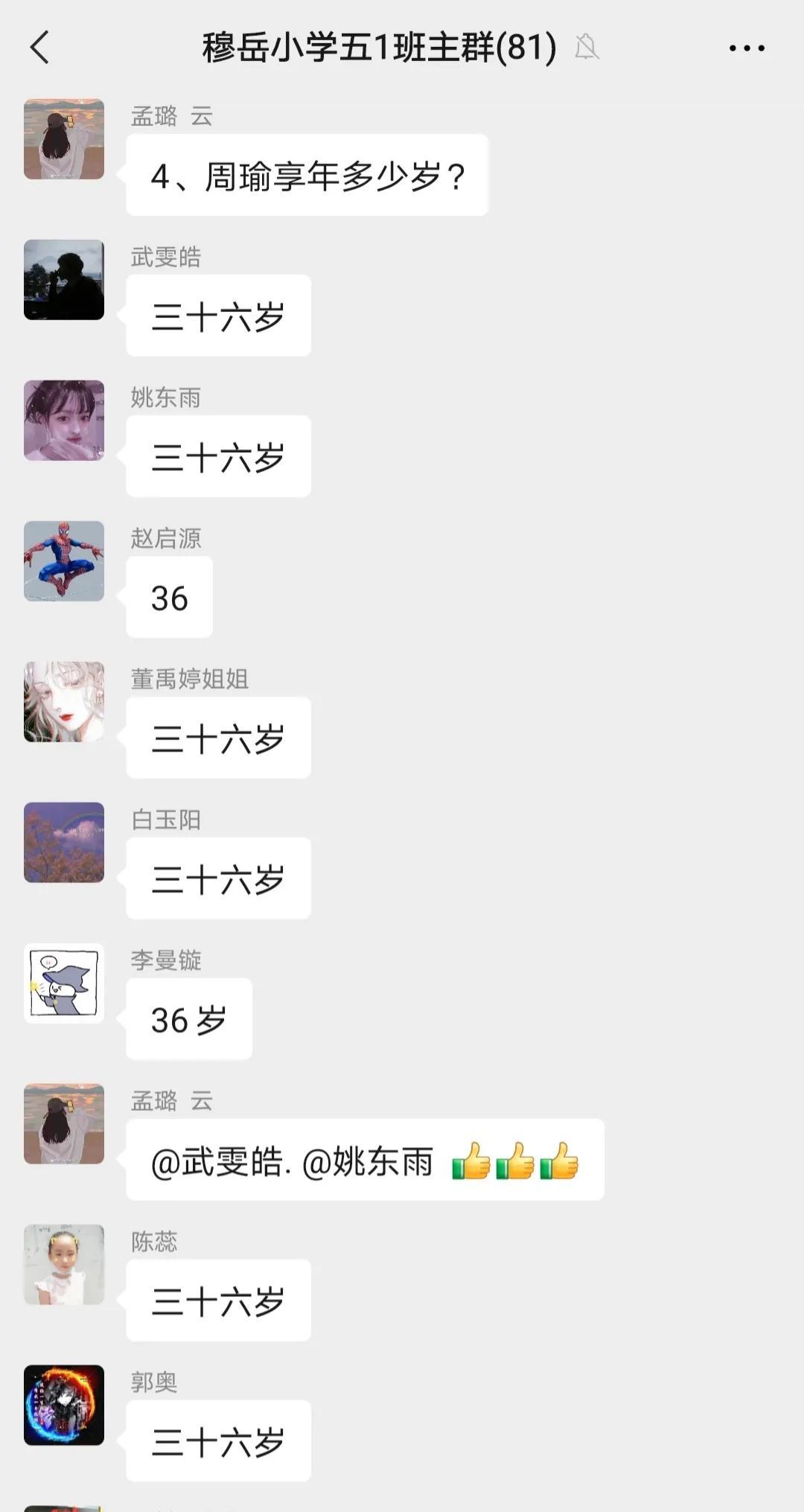Screen dimensions: 804x1512
Task: View 武雯皓's profile via avatar
Action: point(64,280)
